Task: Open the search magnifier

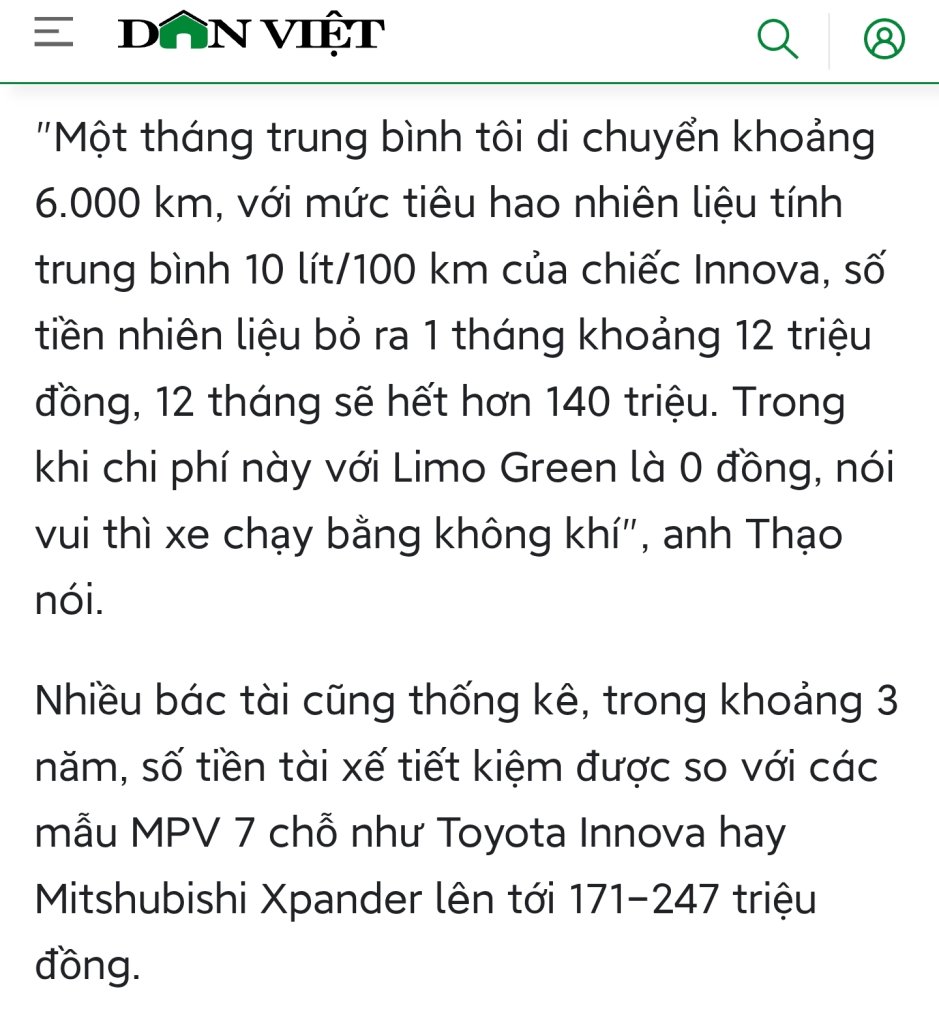Action: tap(777, 39)
